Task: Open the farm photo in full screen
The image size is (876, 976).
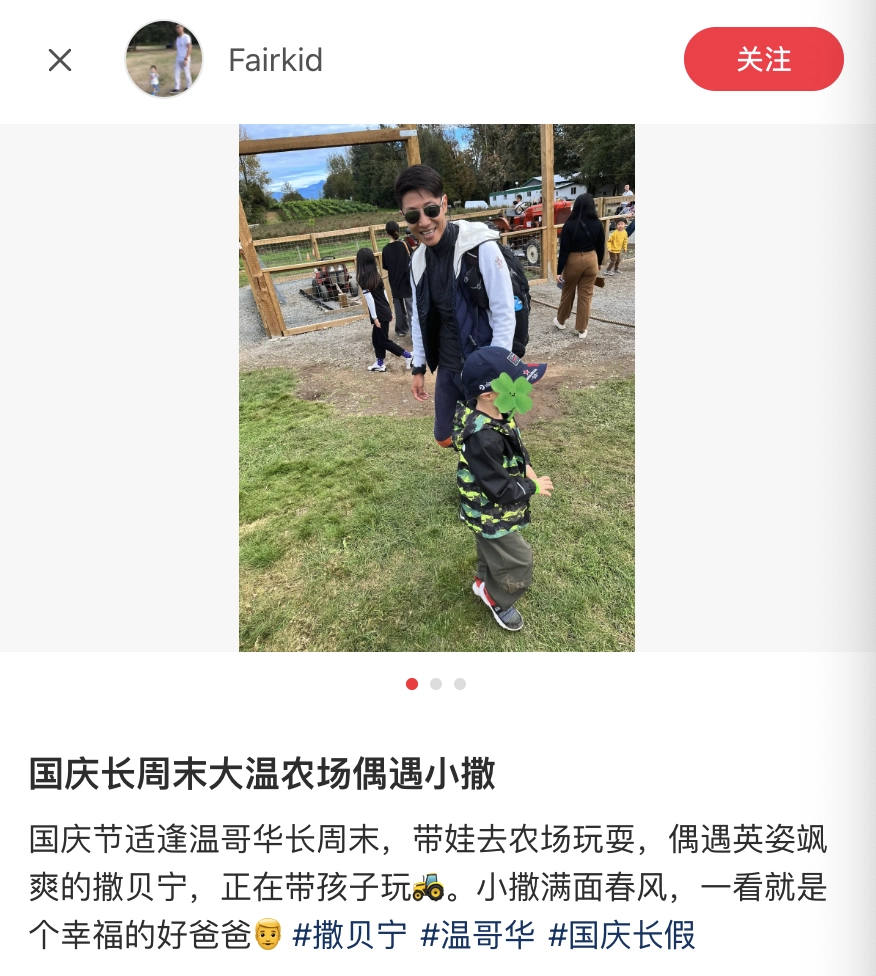Action: [436, 388]
